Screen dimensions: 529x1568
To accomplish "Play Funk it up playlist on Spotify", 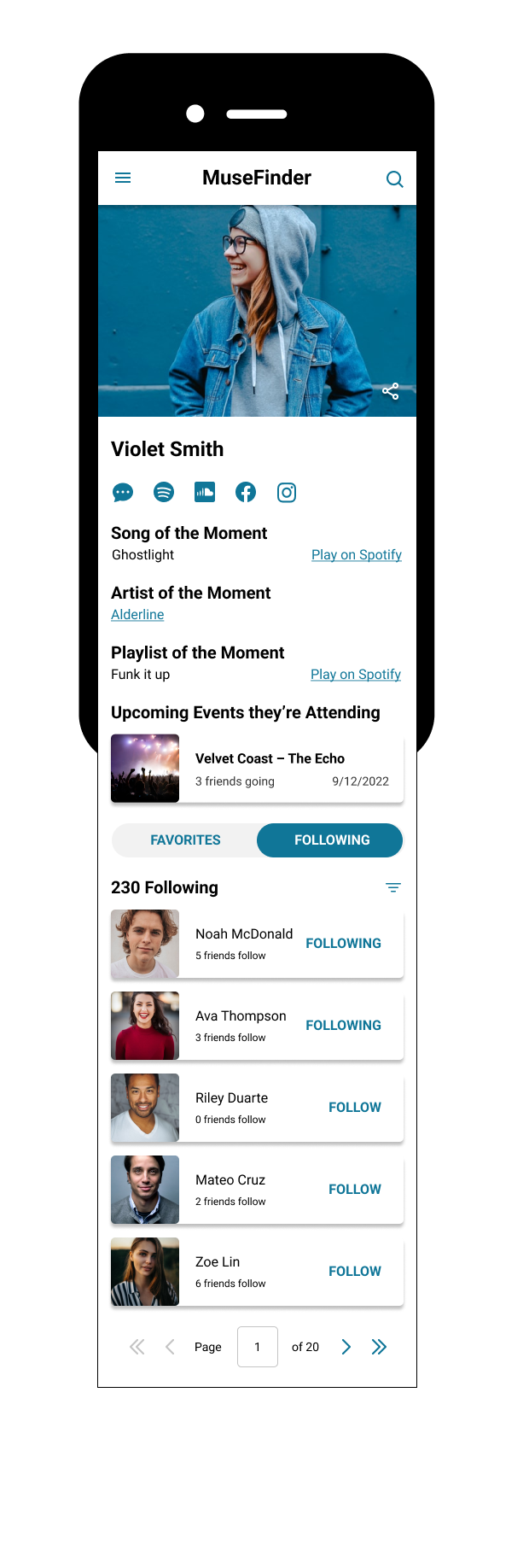I will (x=355, y=674).
